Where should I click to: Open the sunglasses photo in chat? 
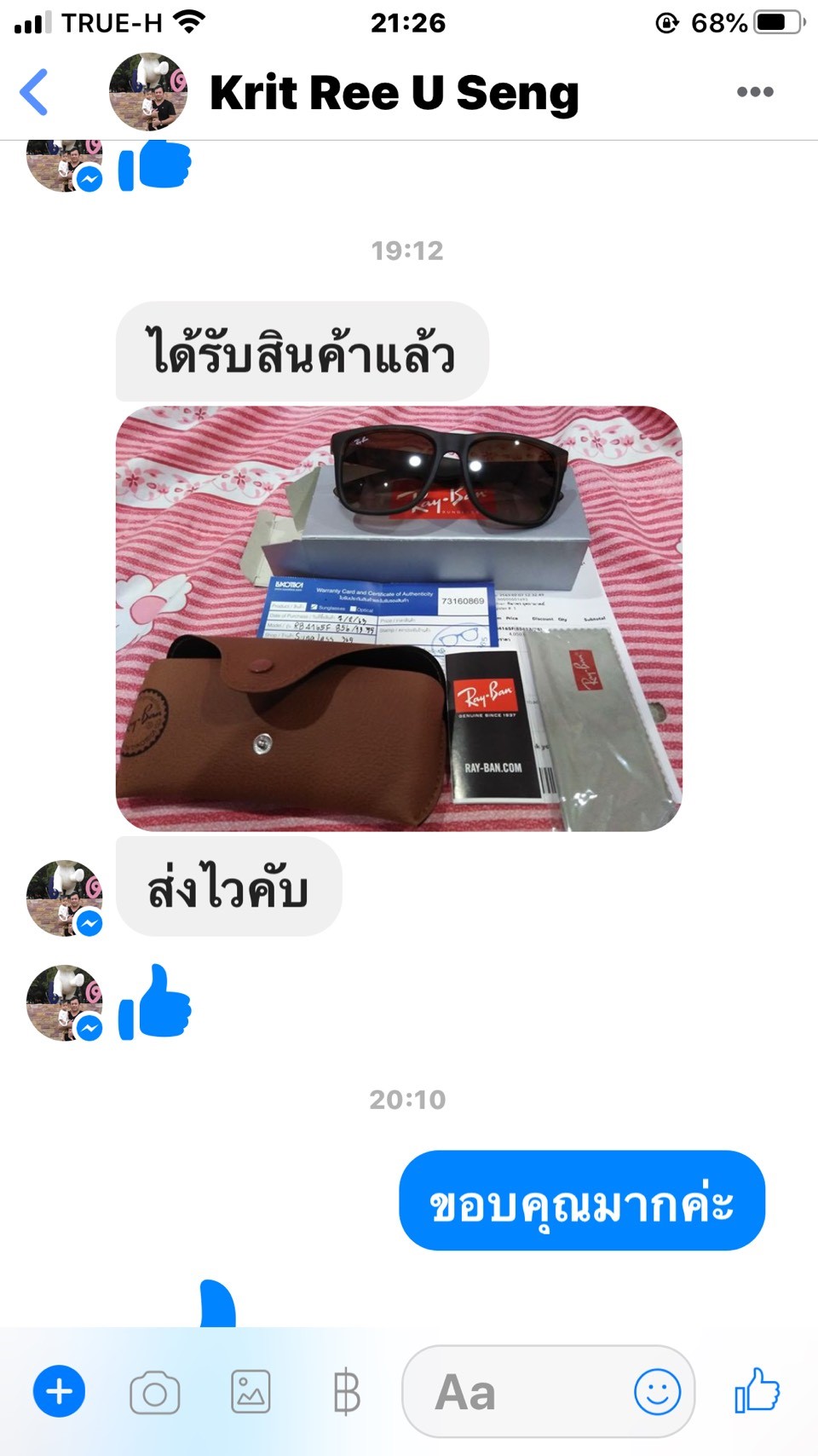[x=399, y=618]
